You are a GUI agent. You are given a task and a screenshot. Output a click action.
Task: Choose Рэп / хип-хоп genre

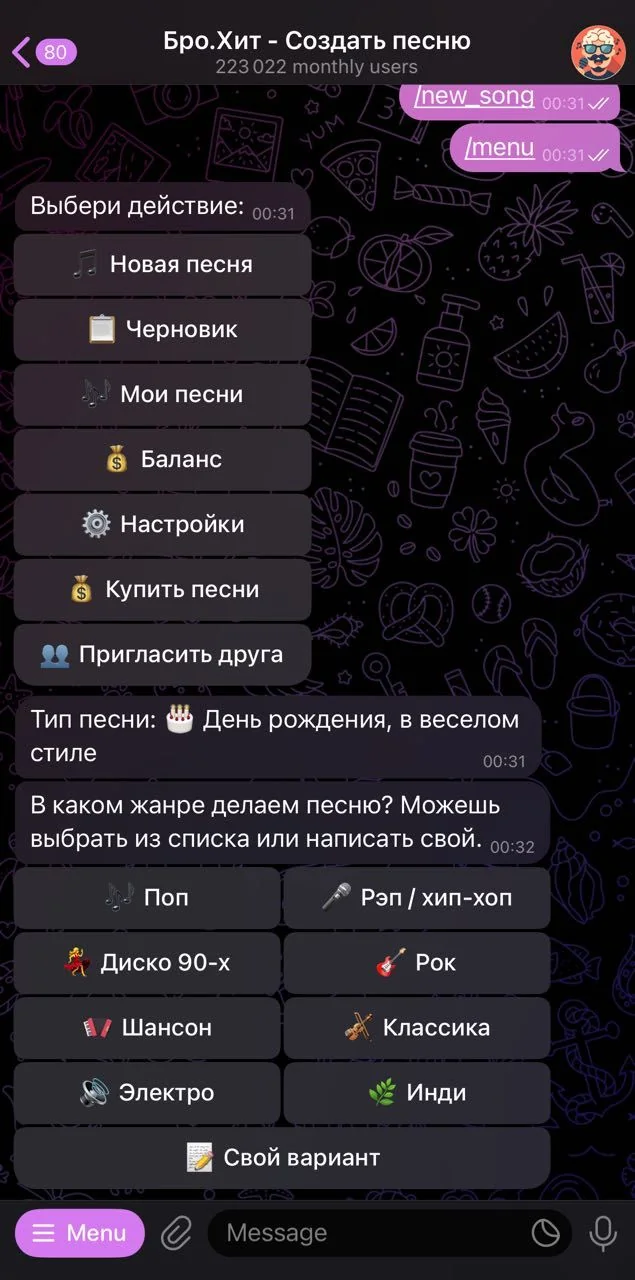coord(417,898)
